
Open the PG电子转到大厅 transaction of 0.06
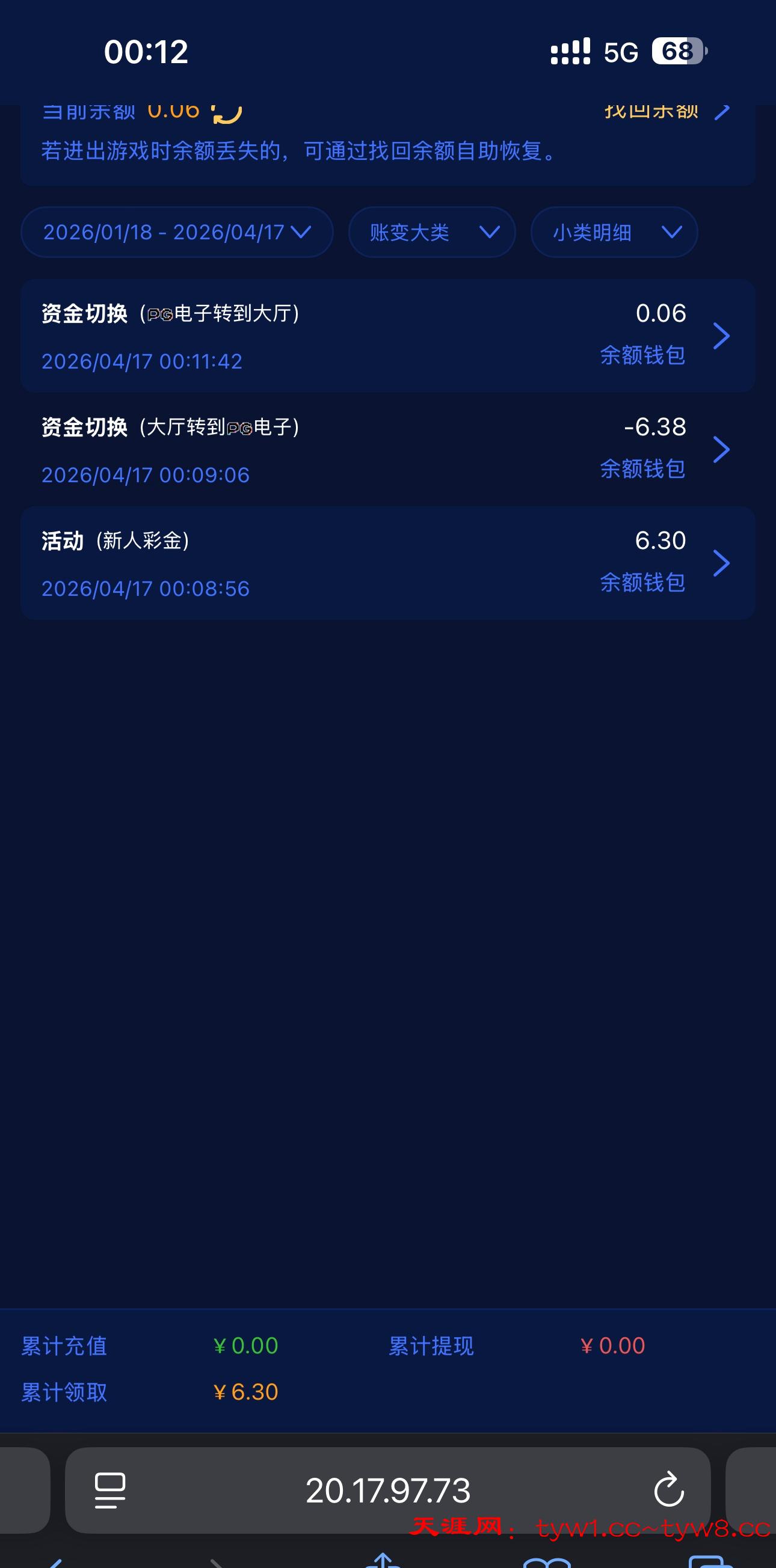tap(387, 336)
